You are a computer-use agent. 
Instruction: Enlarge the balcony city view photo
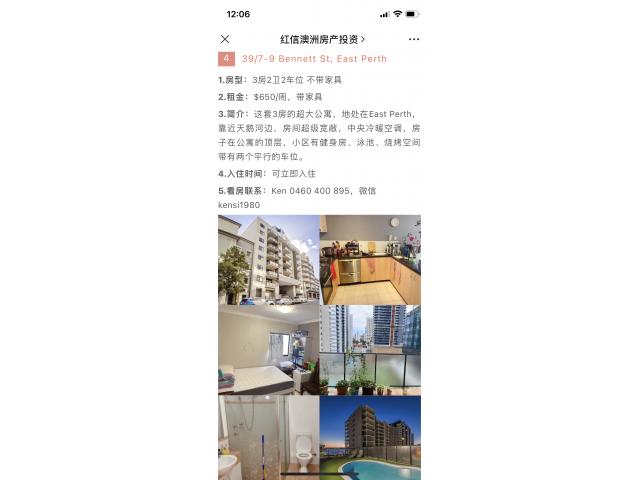[x=370, y=349]
